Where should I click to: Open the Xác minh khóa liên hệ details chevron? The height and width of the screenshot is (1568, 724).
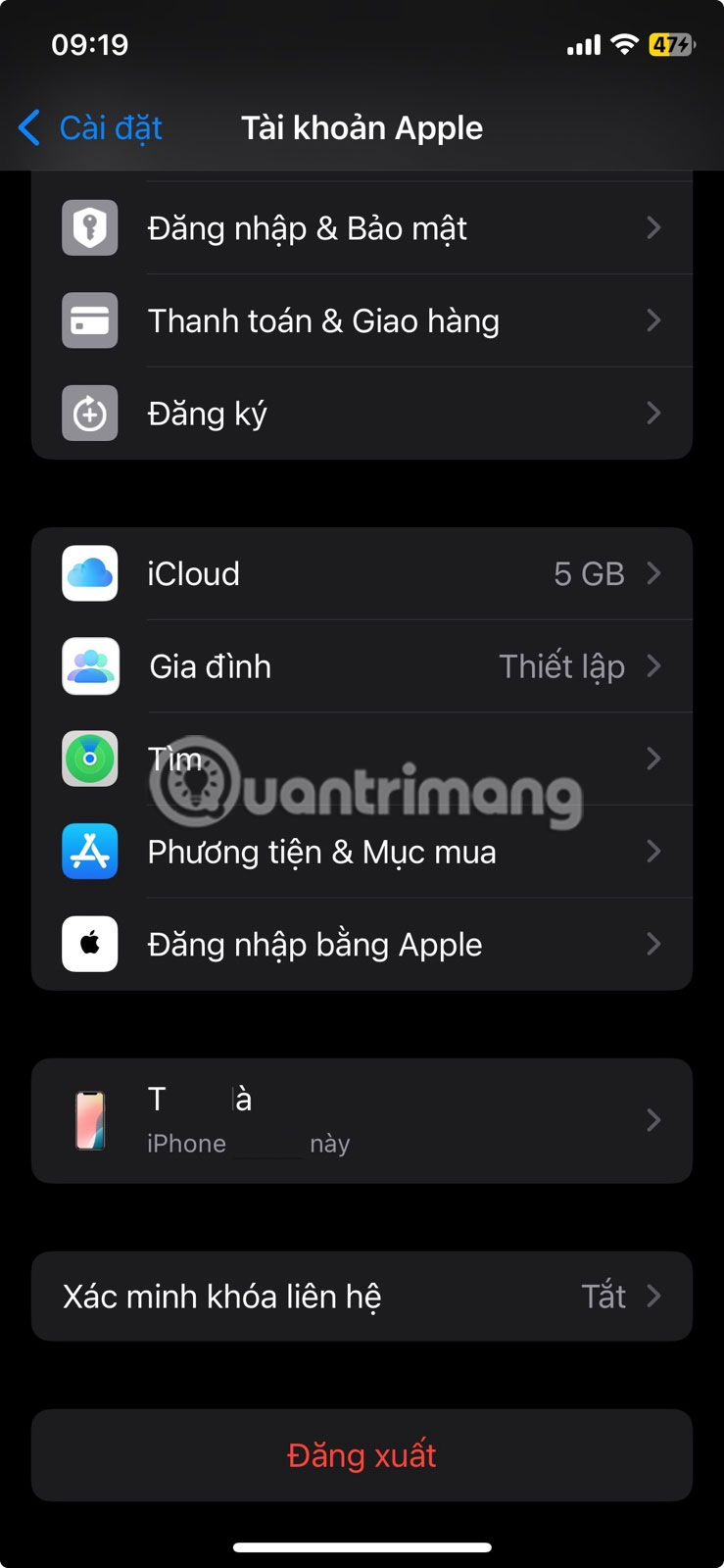[x=654, y=1296]
